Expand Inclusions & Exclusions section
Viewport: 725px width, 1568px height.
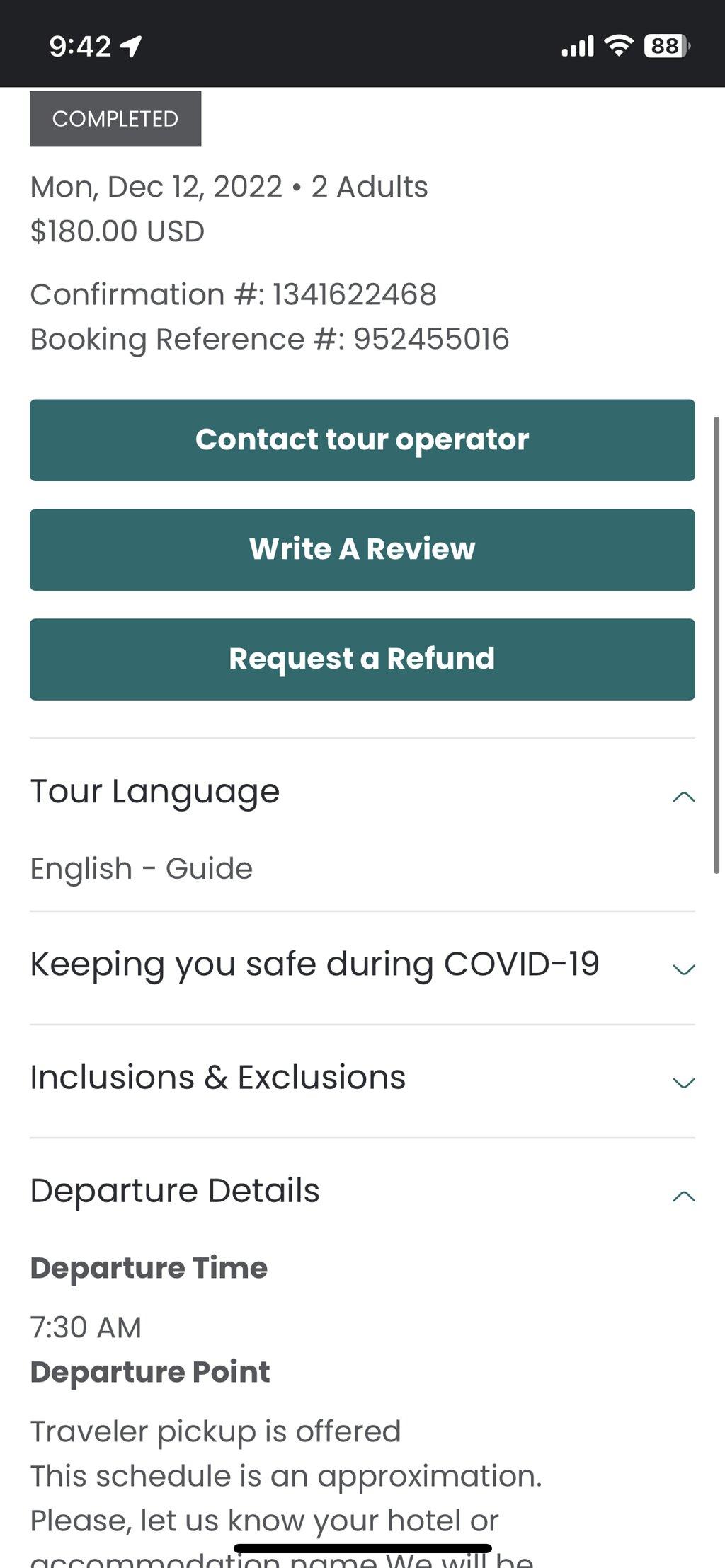click(x=362, y=1080)
